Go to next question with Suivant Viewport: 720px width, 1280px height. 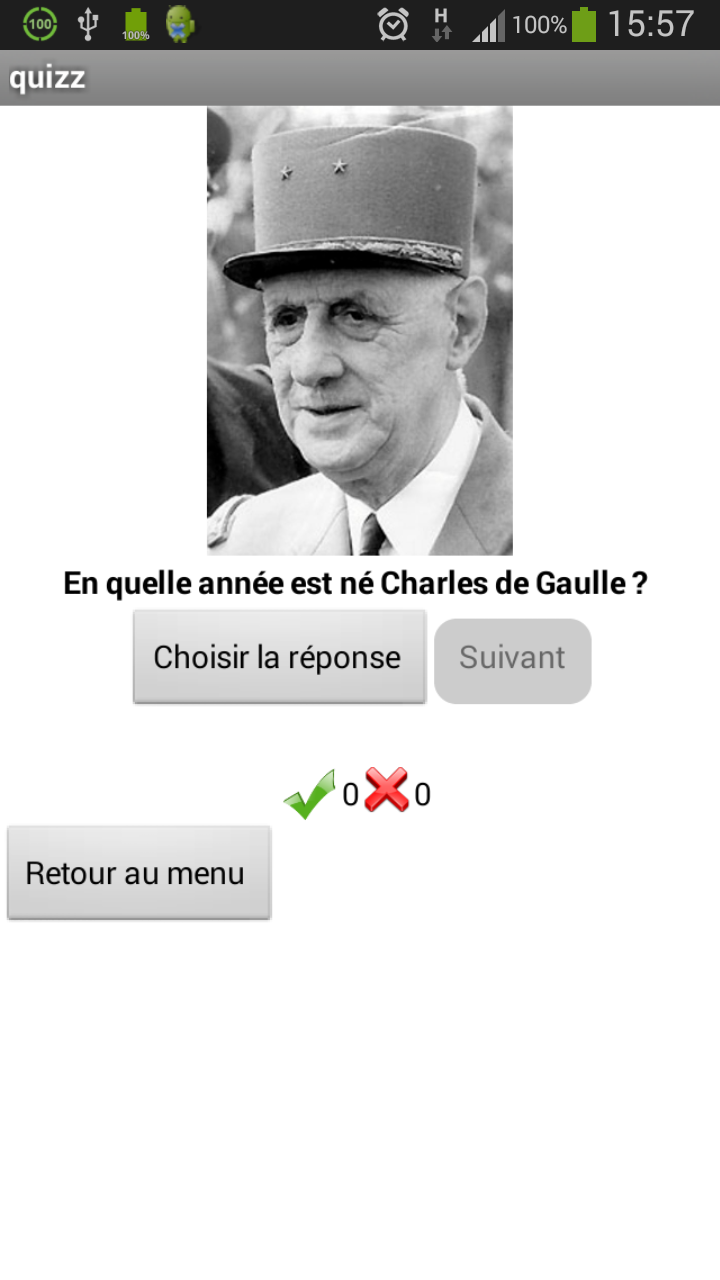pos(512,660)
